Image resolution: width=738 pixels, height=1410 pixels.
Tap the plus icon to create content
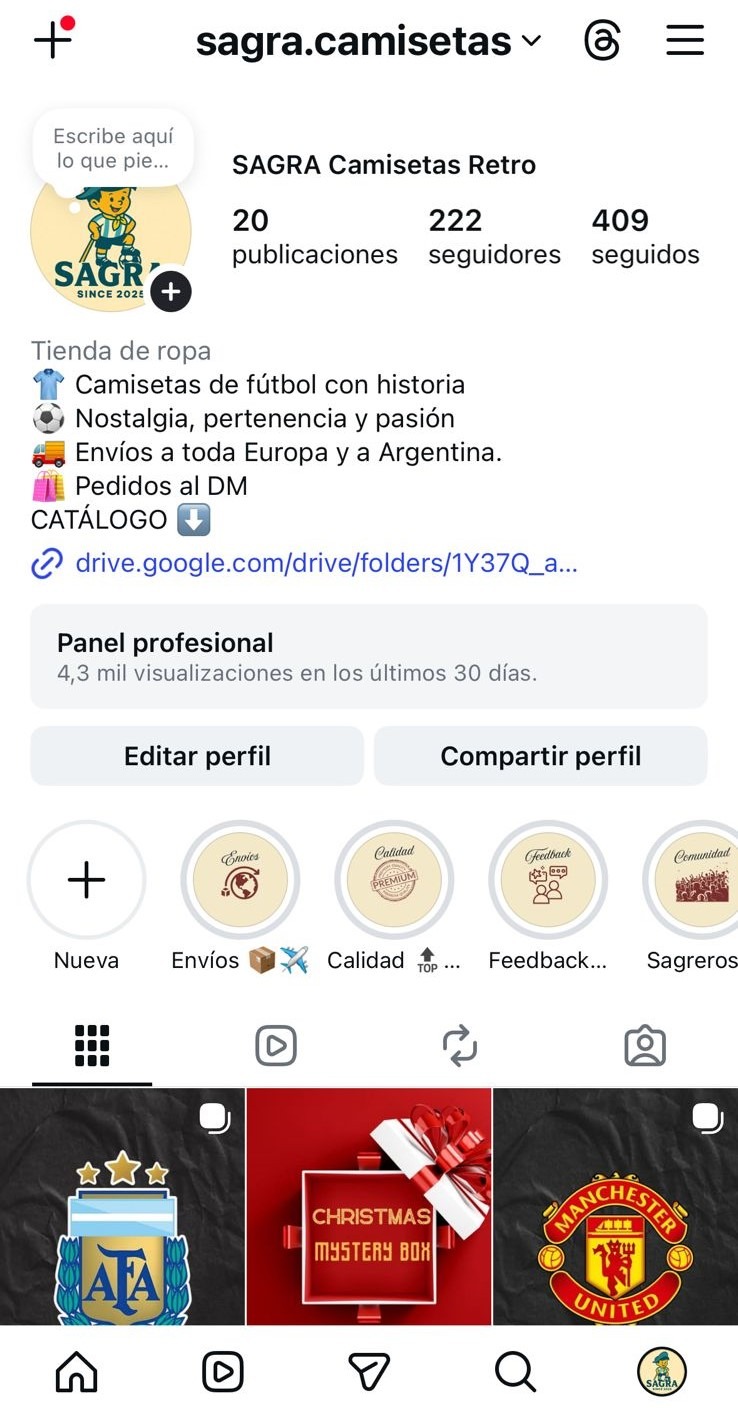(52, 40)
